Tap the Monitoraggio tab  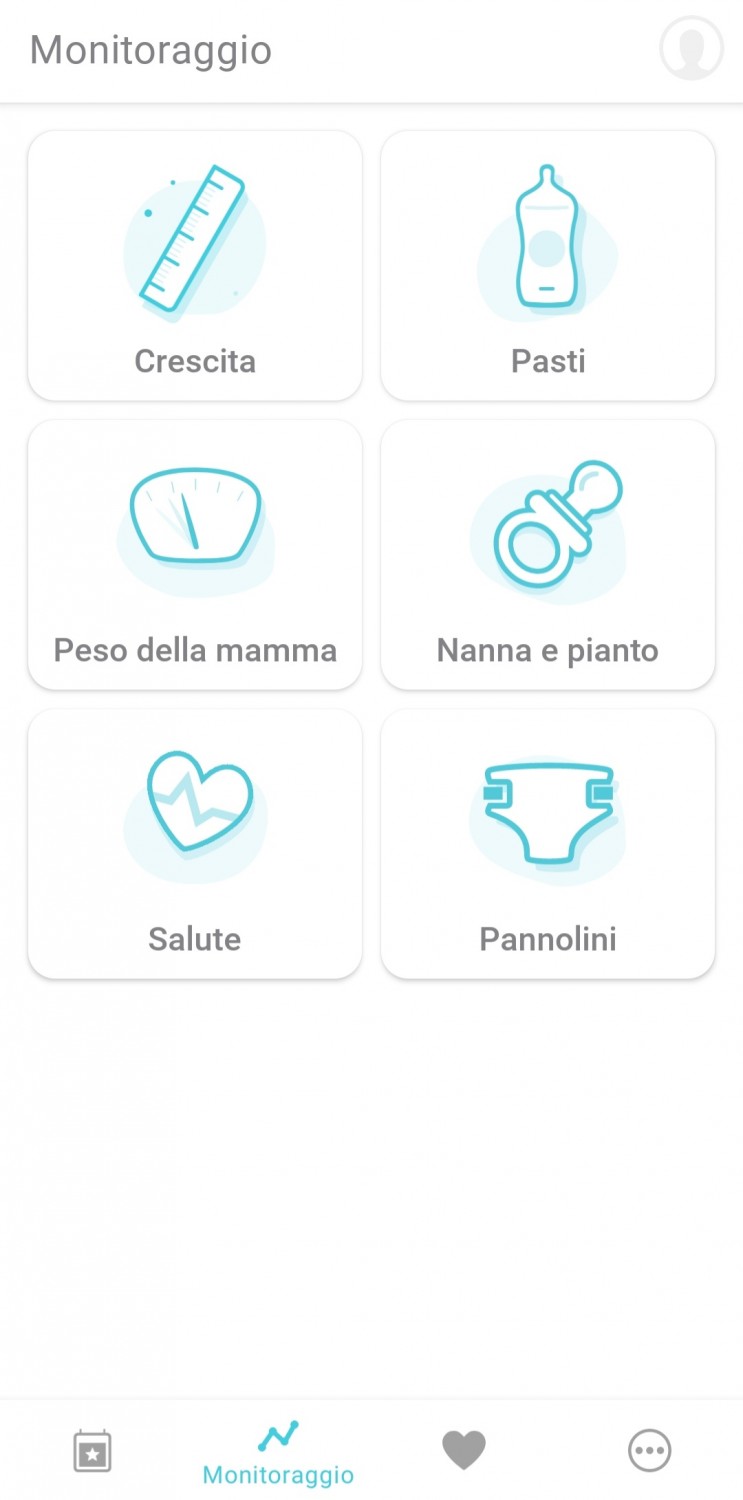(278, 1452)
